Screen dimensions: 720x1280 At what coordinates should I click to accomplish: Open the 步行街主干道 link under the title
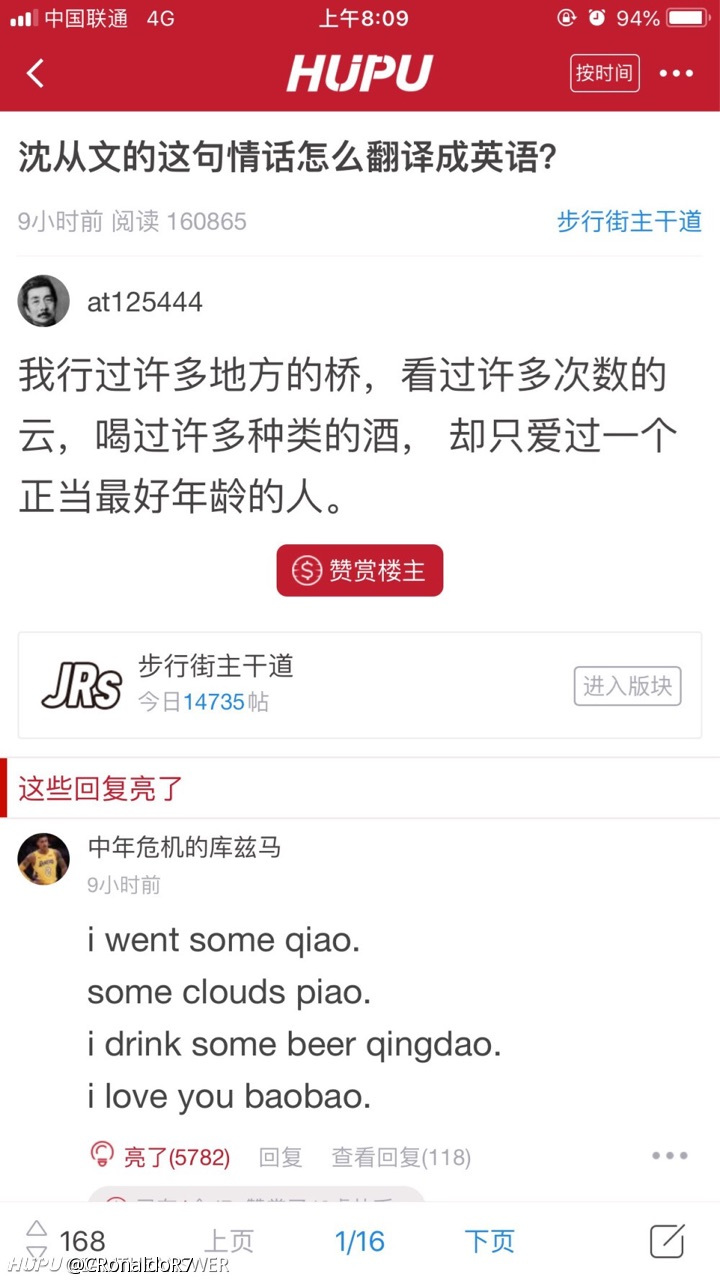[x=629, y=221]
